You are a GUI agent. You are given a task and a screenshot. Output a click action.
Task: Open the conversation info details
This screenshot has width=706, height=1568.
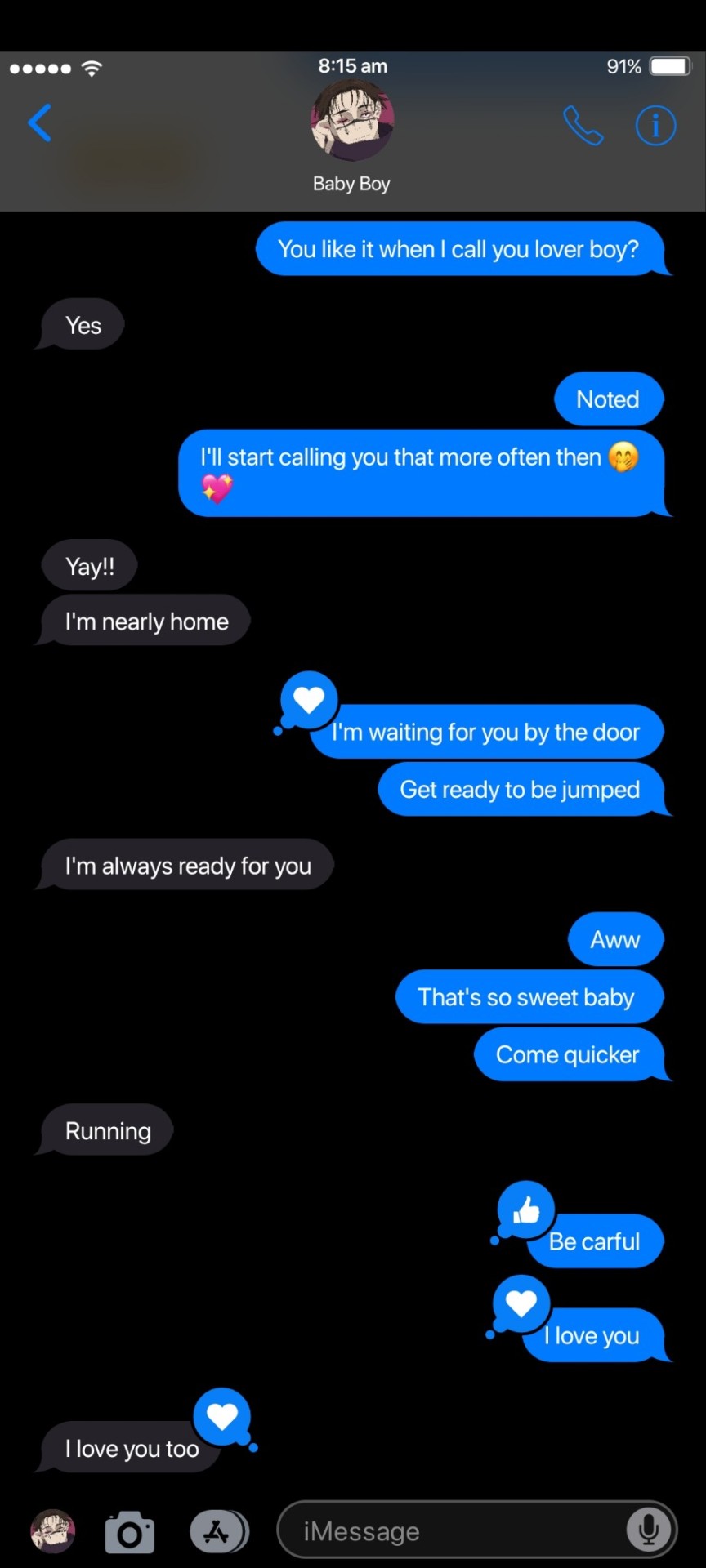pos(655,126)
